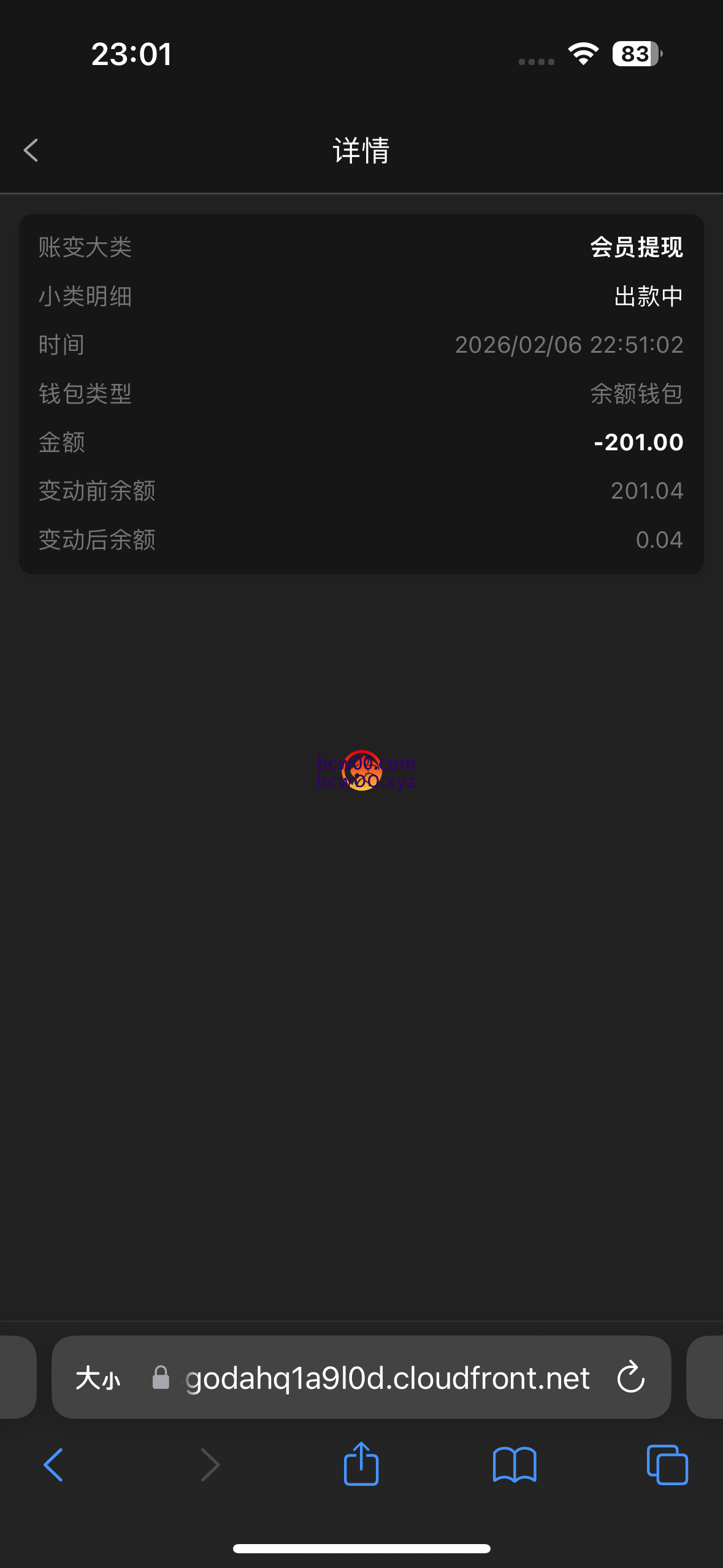Open the 大小 page settings menu
The height and width of the screenshot is (1568, 723).
[98, 1378]
